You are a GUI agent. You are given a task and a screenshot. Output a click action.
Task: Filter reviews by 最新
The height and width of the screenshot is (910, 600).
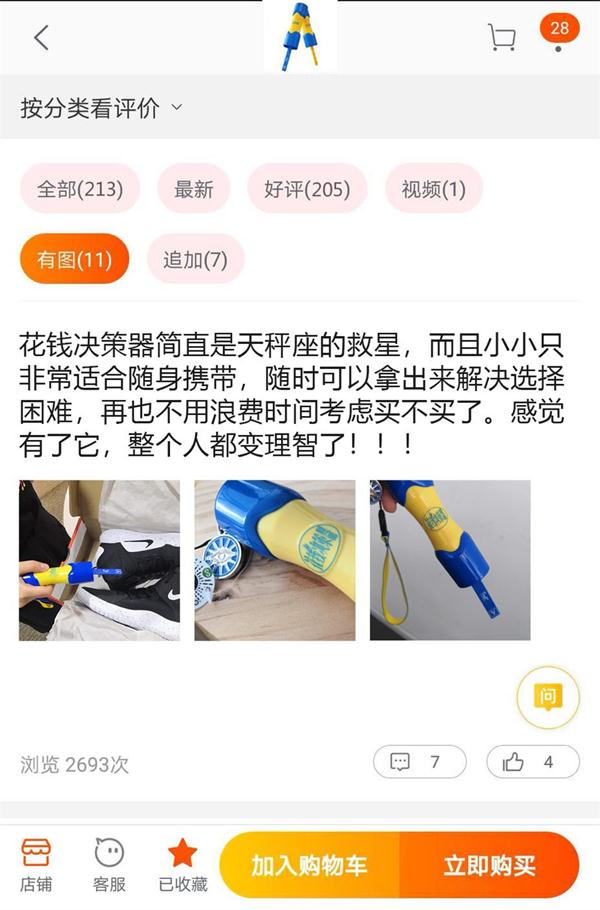(x=193, y=189)
